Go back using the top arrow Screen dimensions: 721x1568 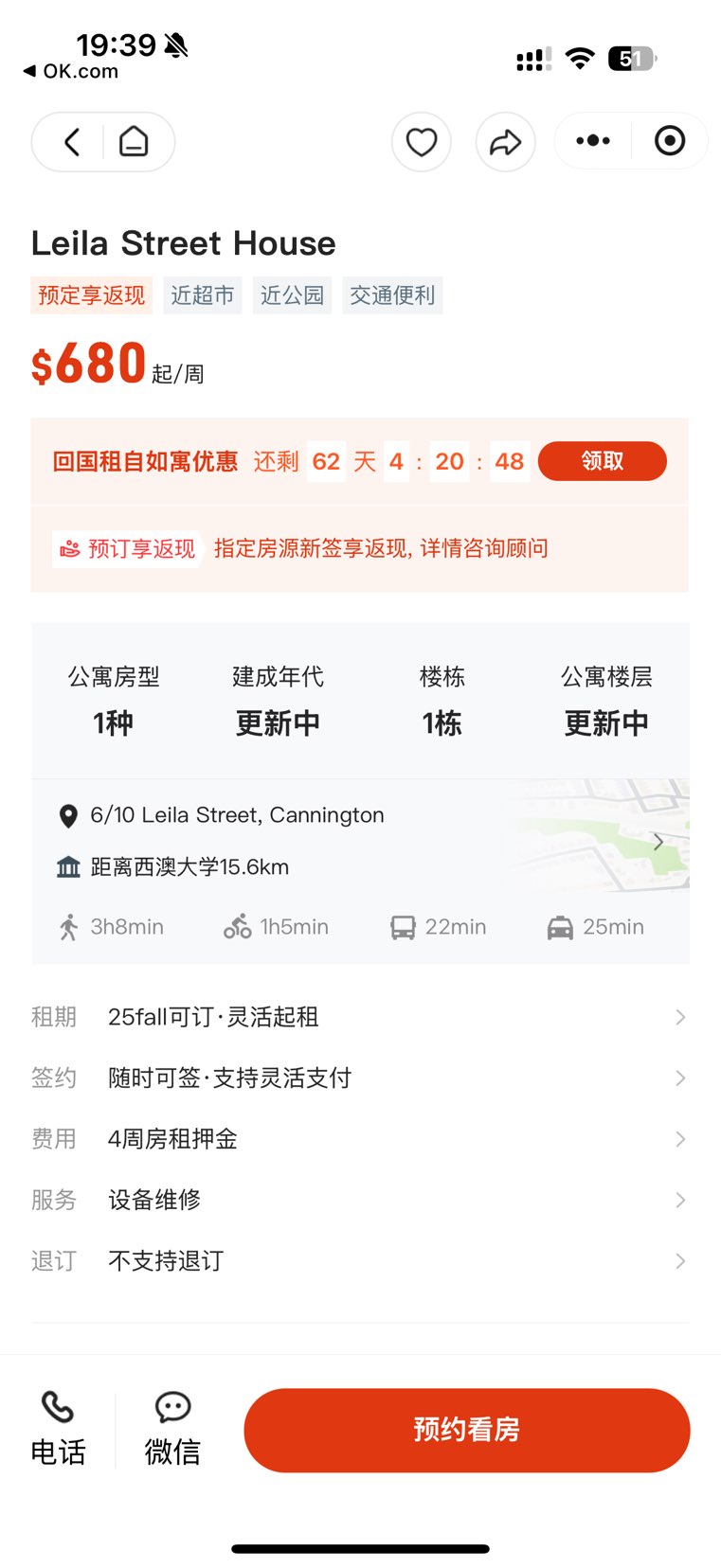click(72, 142)
